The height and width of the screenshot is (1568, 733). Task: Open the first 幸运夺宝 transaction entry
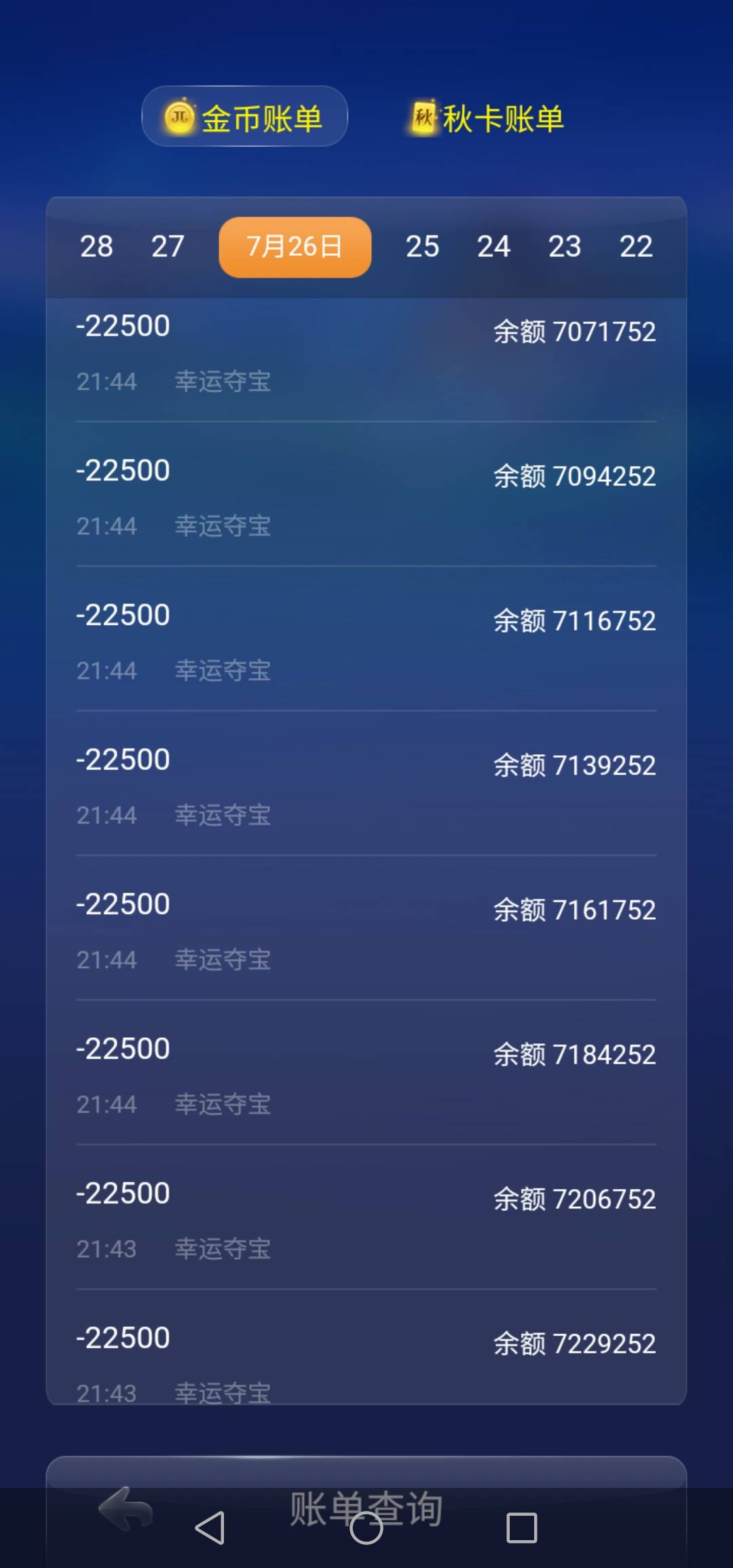(366, 353)
